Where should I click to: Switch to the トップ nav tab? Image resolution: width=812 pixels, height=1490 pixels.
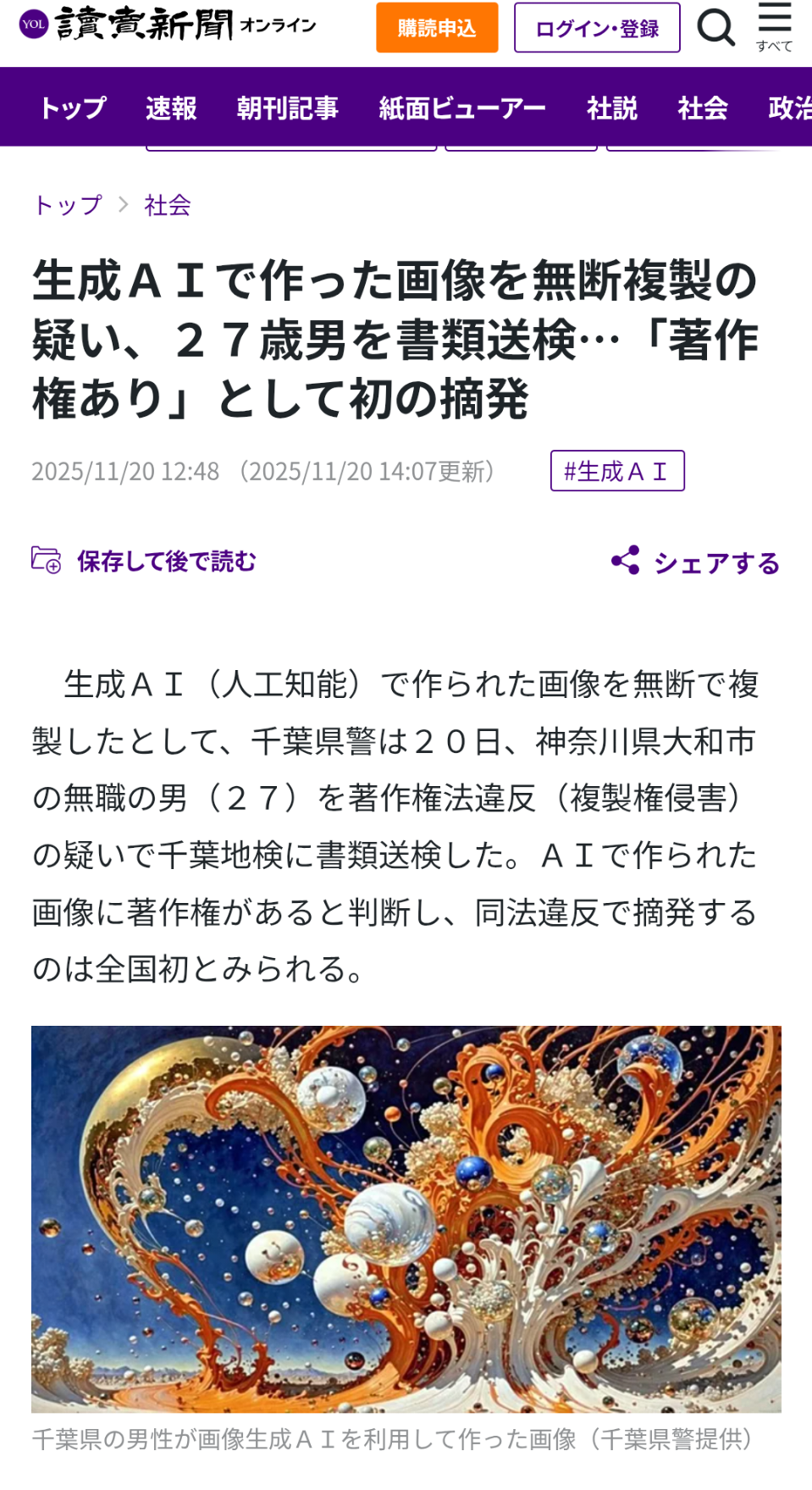[x=73, y=108]
